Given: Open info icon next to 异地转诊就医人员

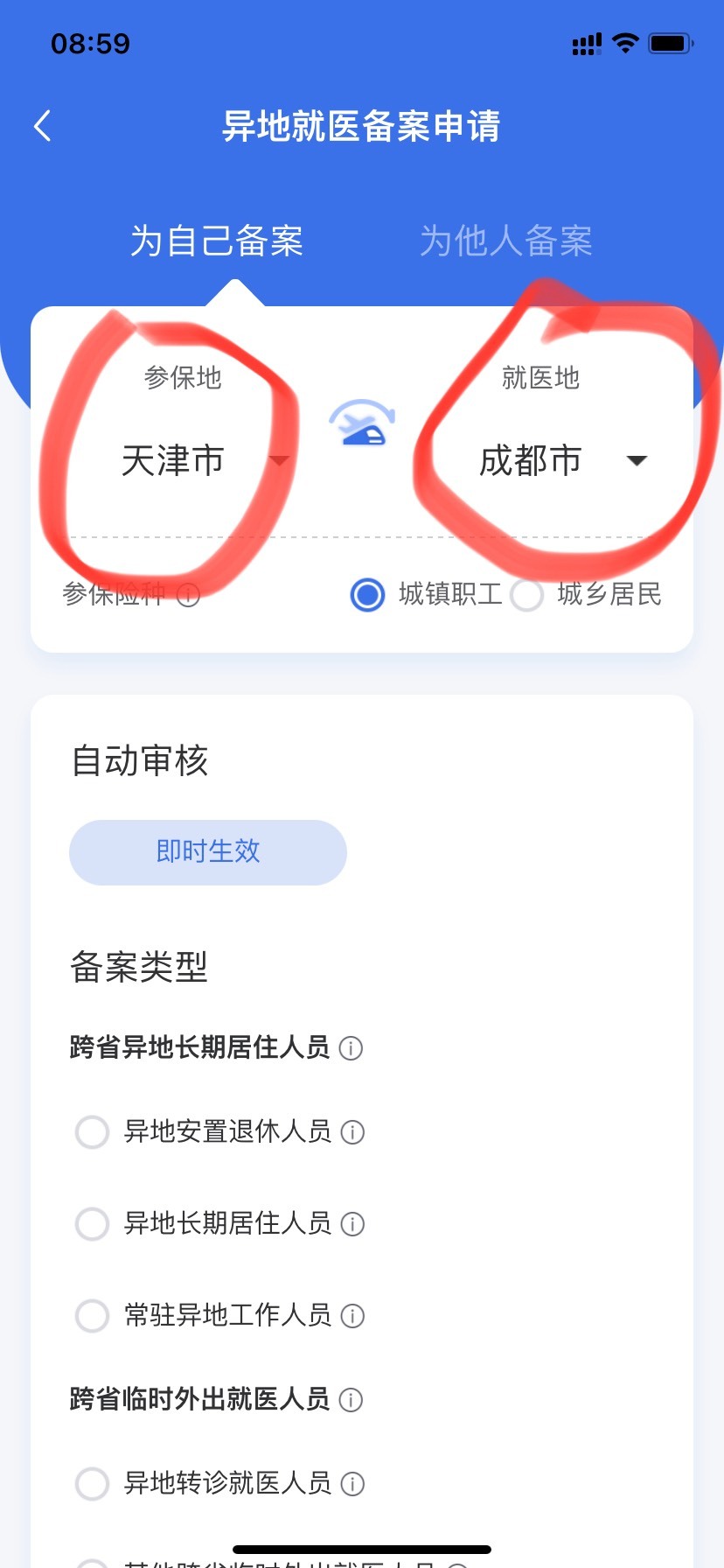Looking at the screenshot, I should pos(352,1484).
